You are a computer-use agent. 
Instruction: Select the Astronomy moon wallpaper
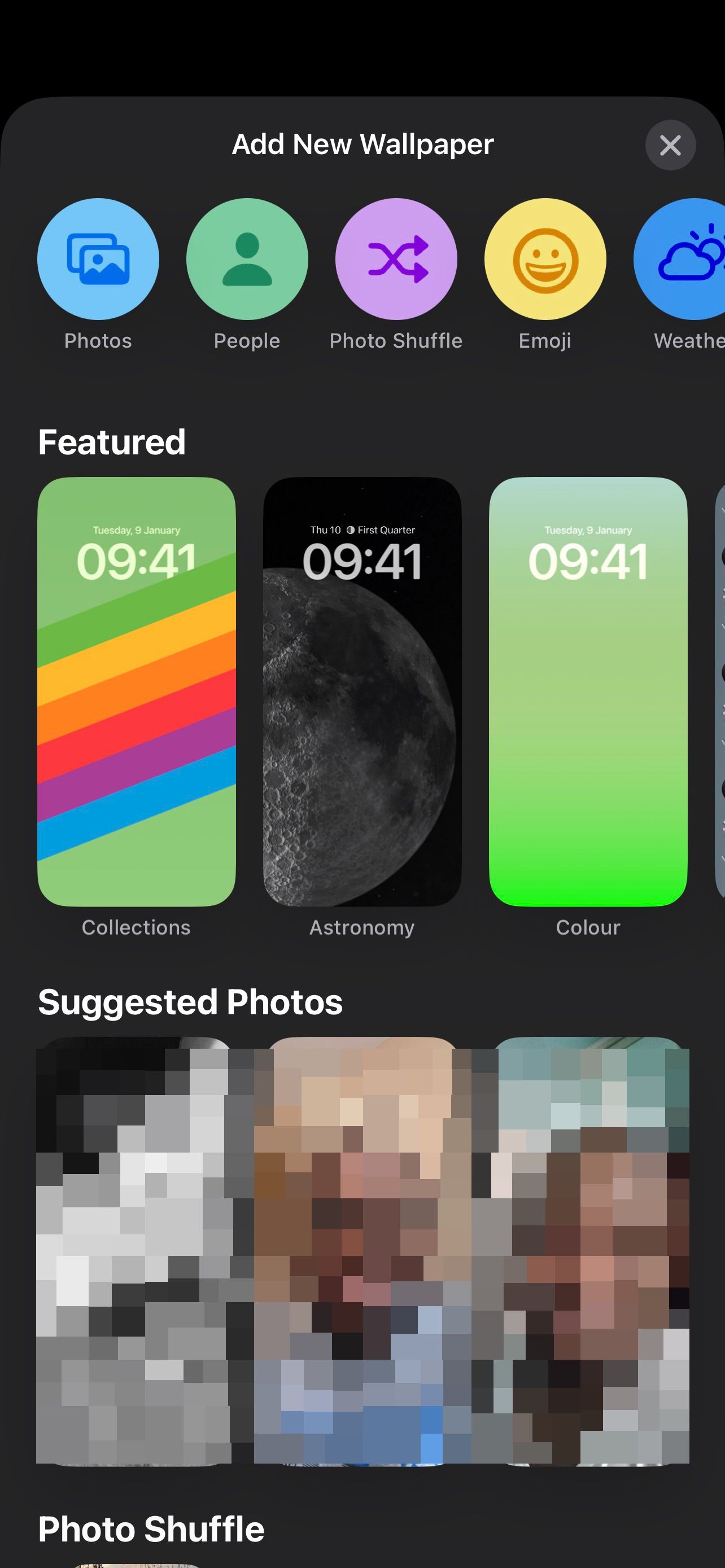coord(362,691)
